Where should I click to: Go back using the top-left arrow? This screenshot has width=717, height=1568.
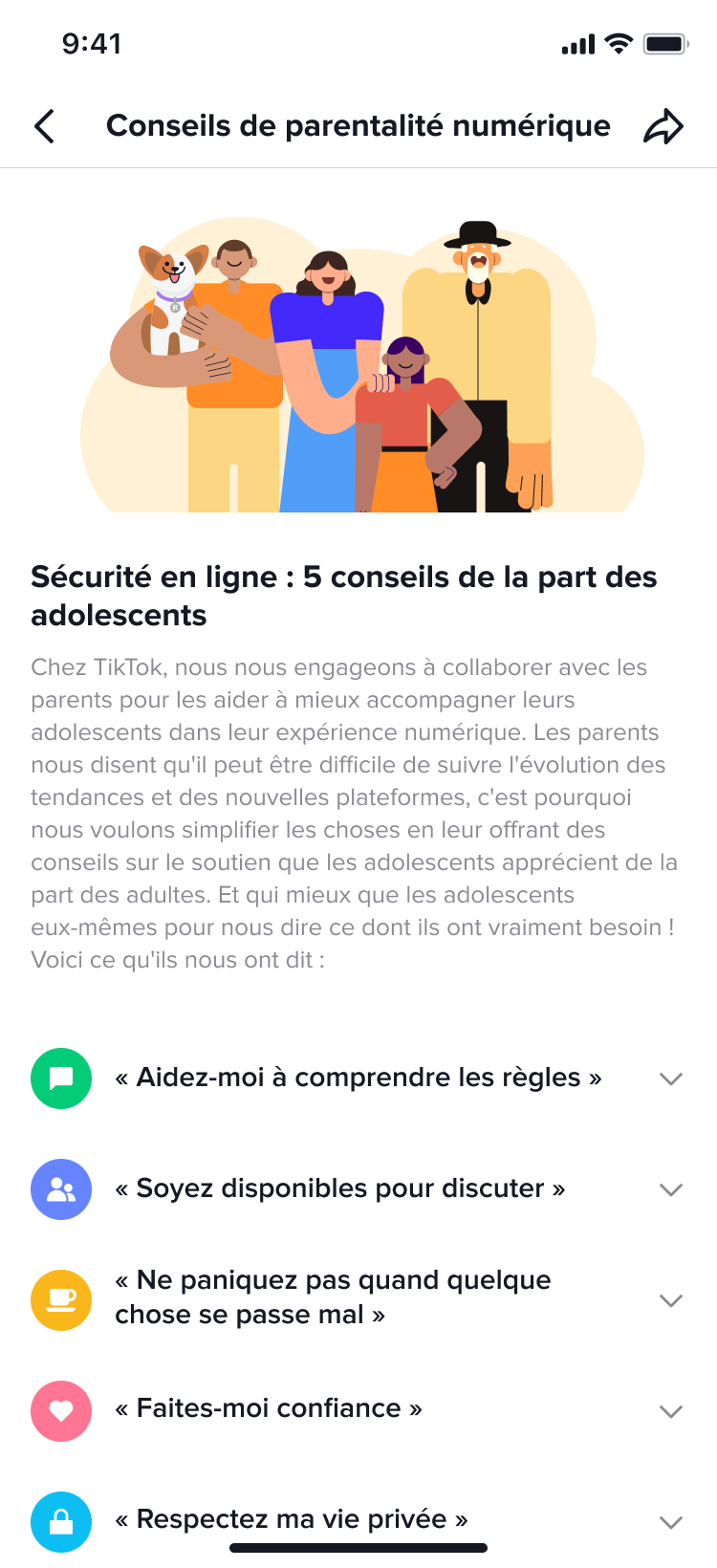[44, 126]
